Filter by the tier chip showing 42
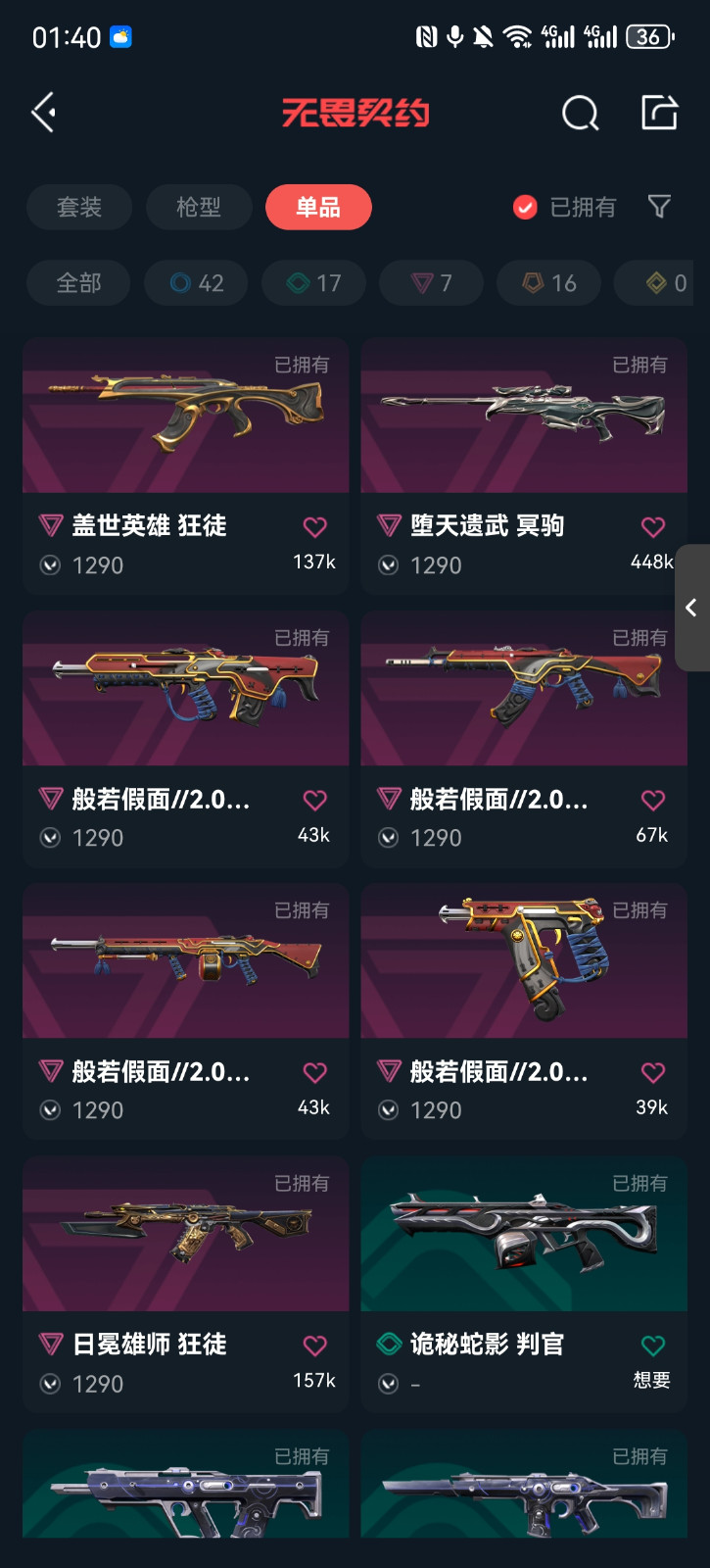 click(x=196, y=283)
